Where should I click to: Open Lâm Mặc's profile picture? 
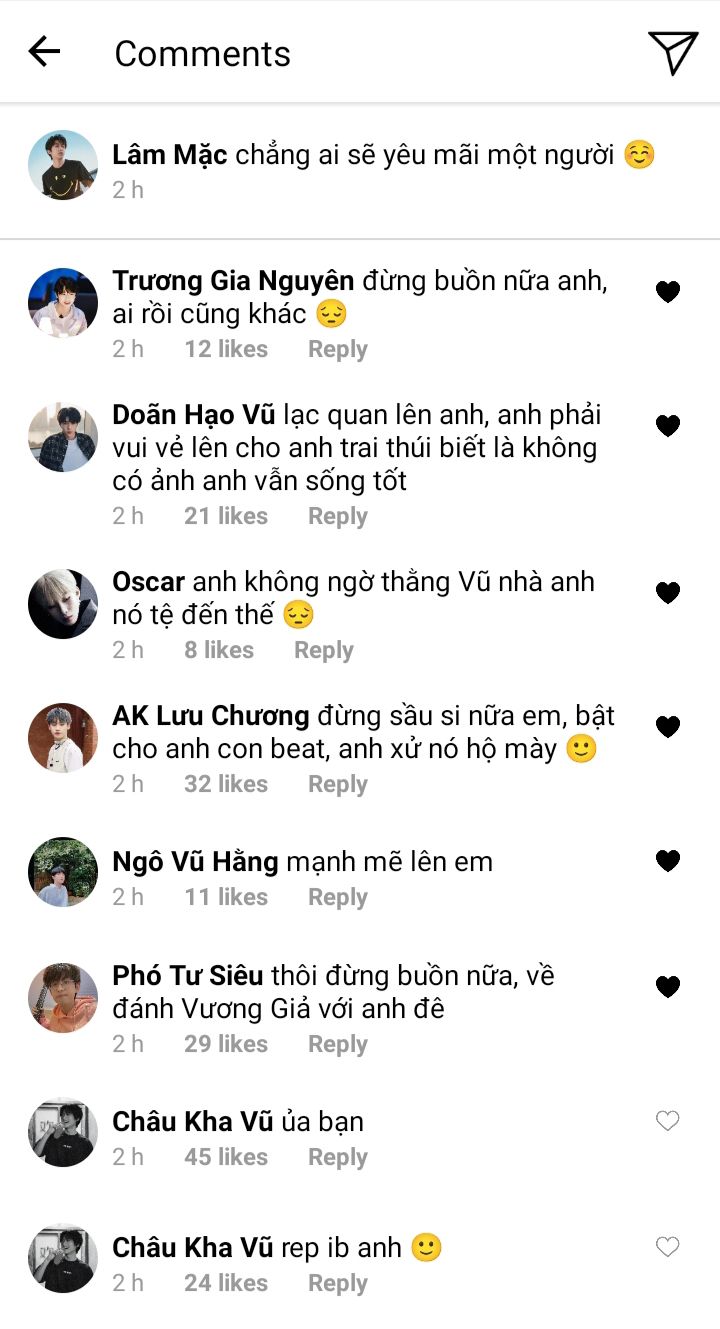pos(63,165)
